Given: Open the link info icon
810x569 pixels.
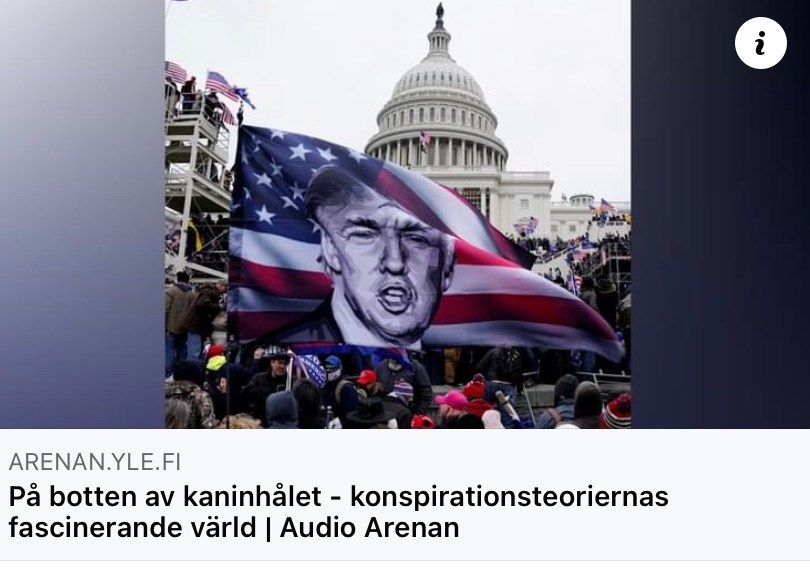Looking at the screenshot, I should coord(760,43).
